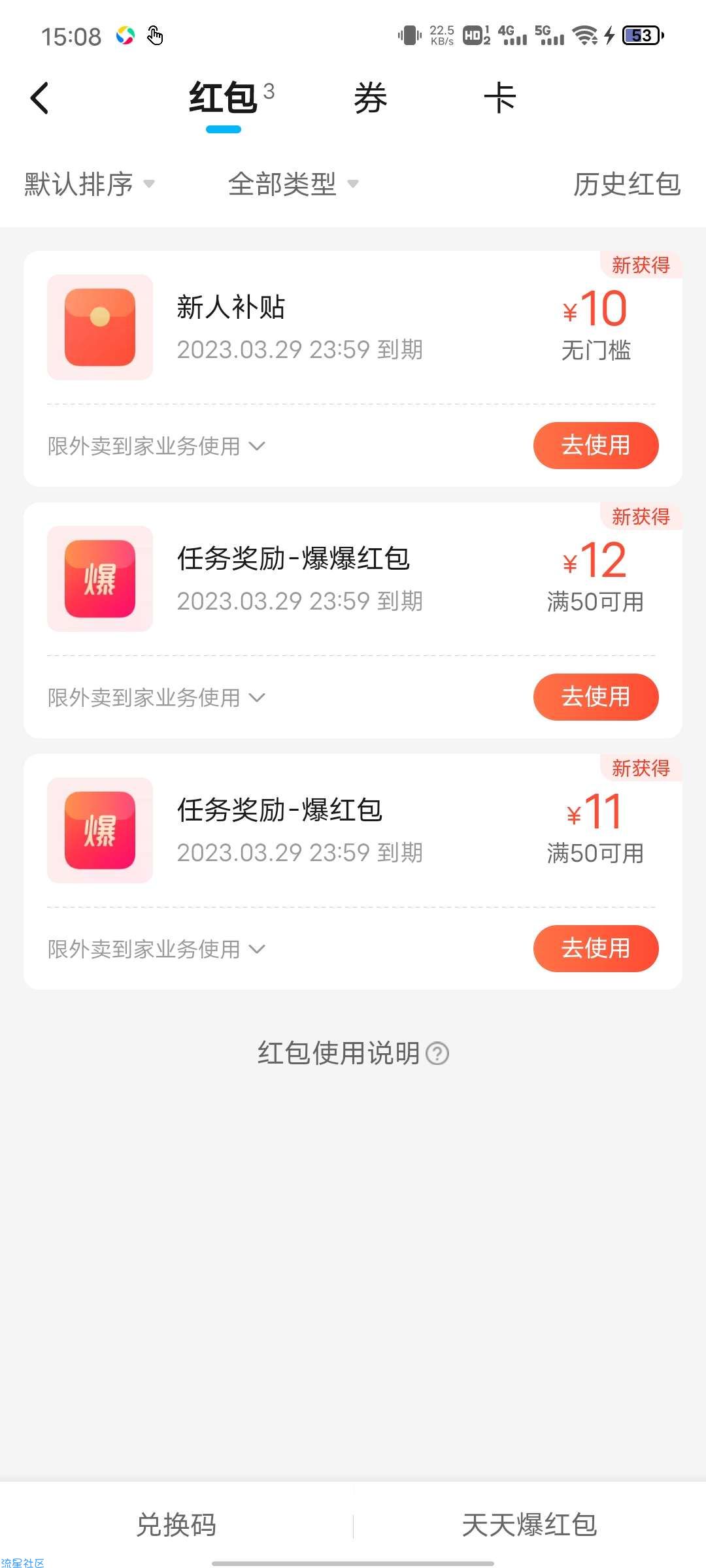Image resolution: width=706 pixels, height=1568 pixels.
Task: Open 兑换码 at the bottom
Action: 176,1525
